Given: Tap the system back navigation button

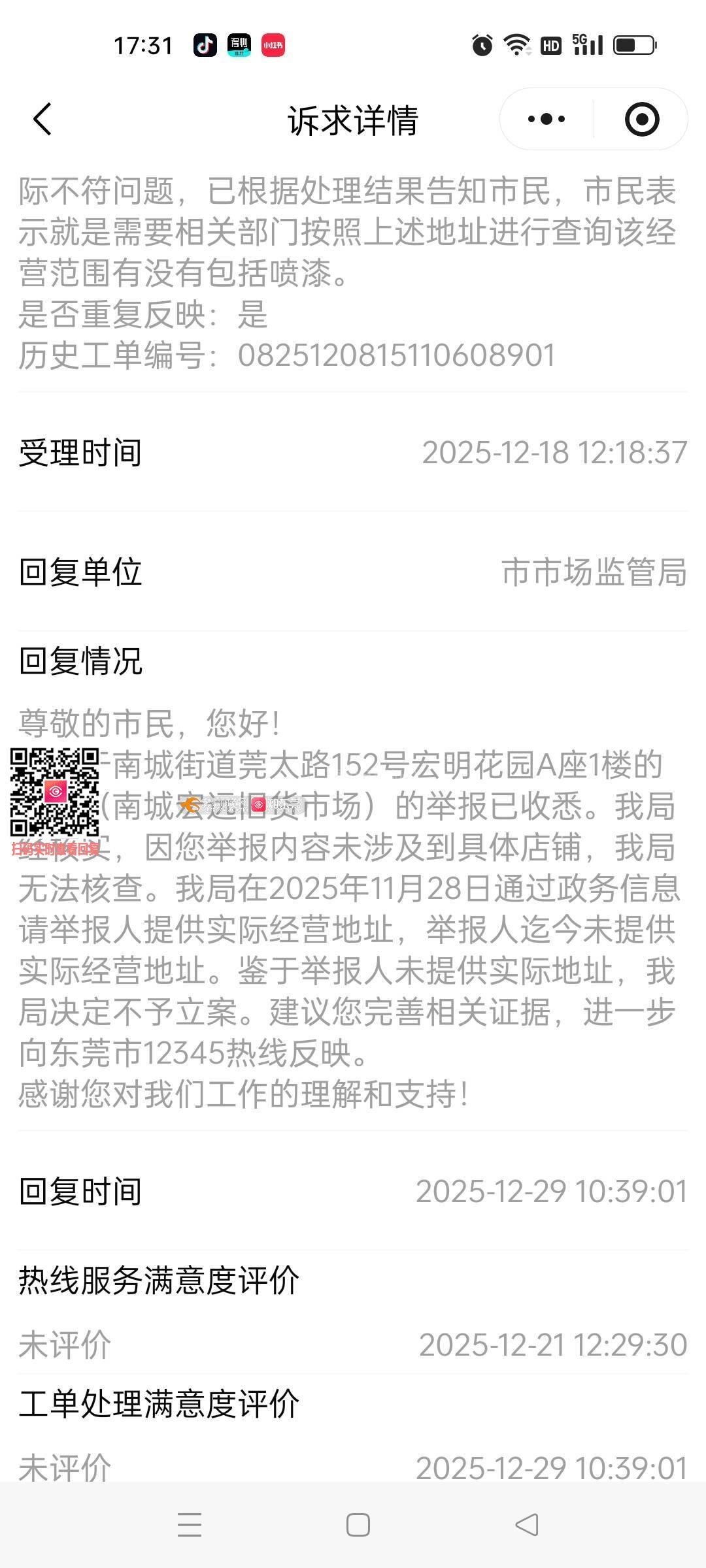Looking at the screenshot, I should (527, 1525).
